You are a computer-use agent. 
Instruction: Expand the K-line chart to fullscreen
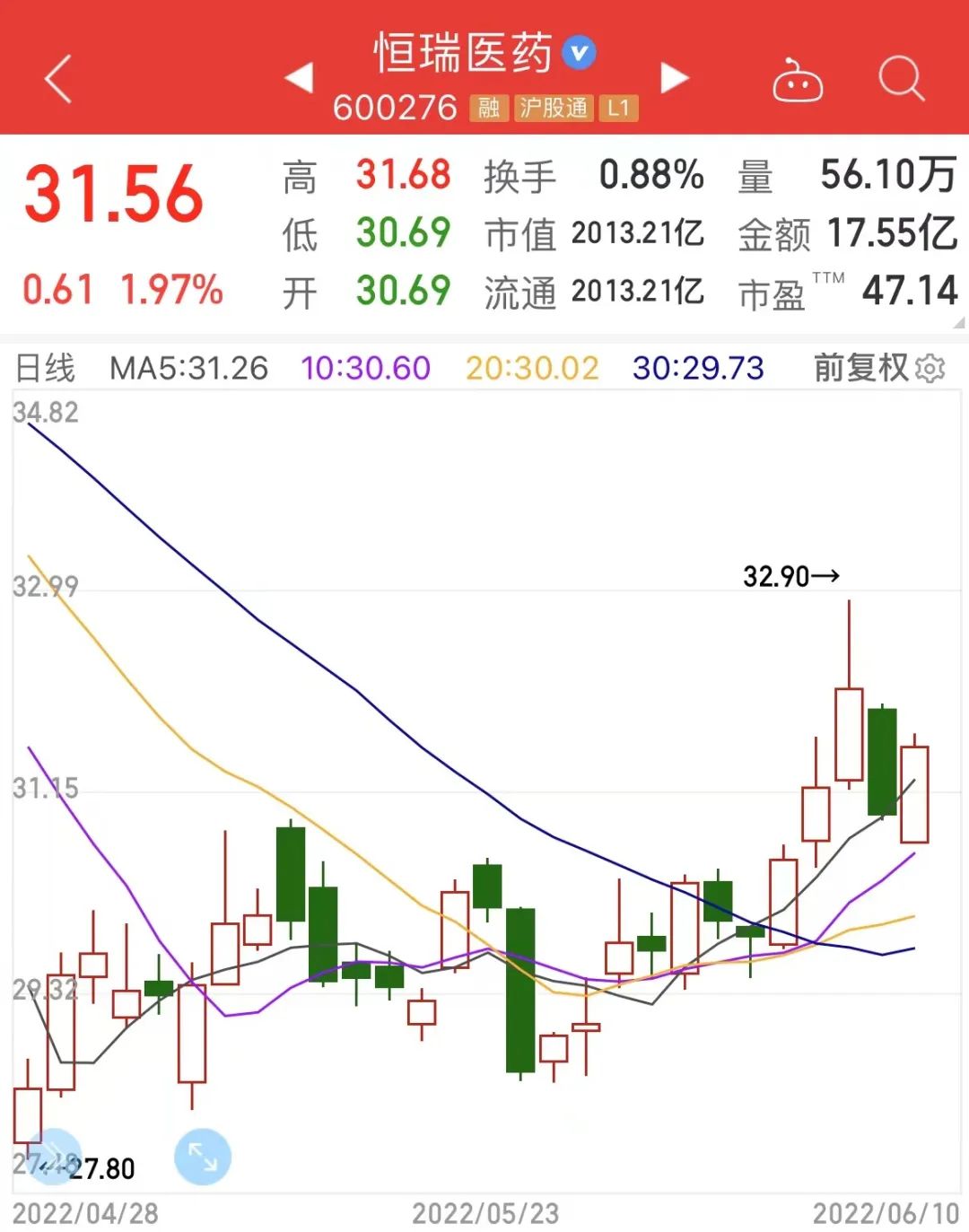[203, 1157]
